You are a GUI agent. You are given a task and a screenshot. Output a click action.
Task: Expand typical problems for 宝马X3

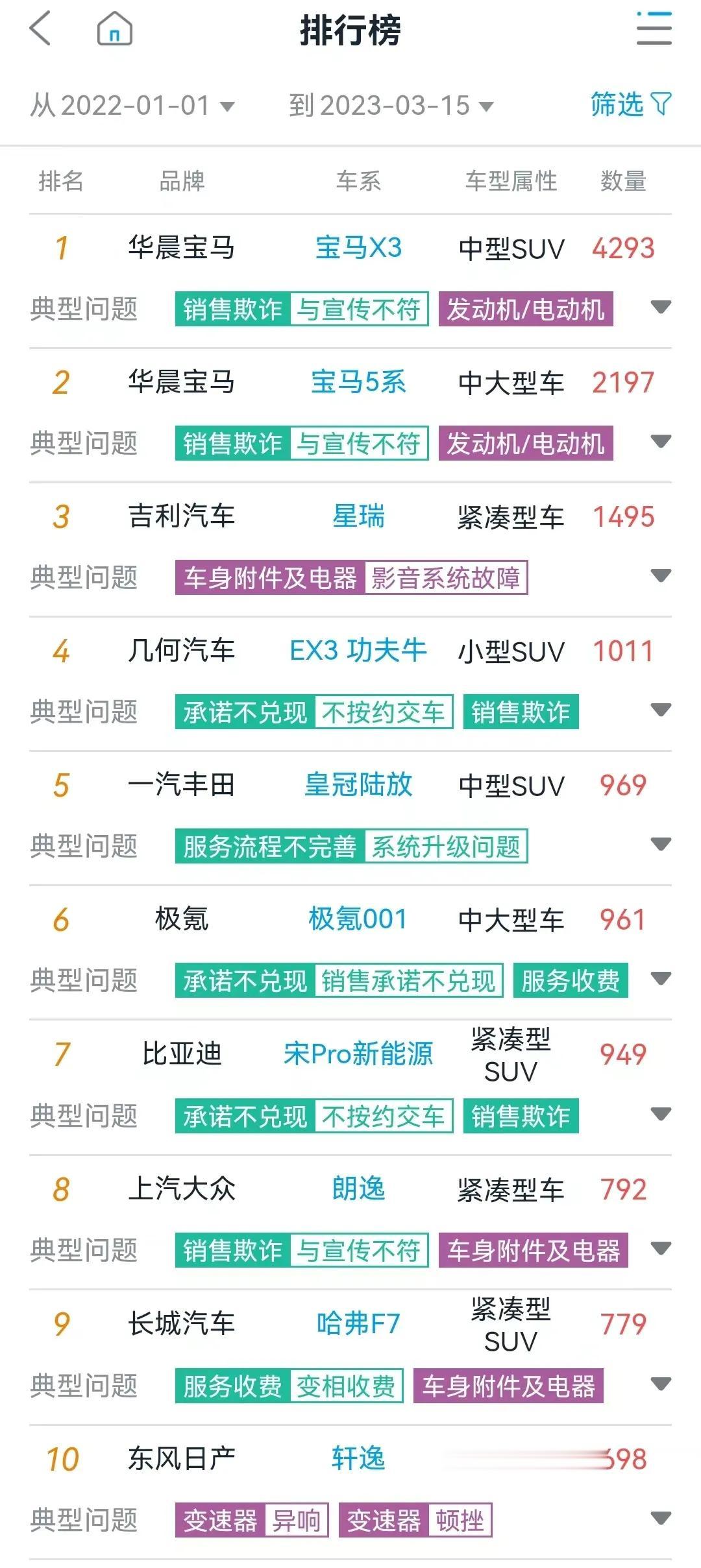[661, 308]
